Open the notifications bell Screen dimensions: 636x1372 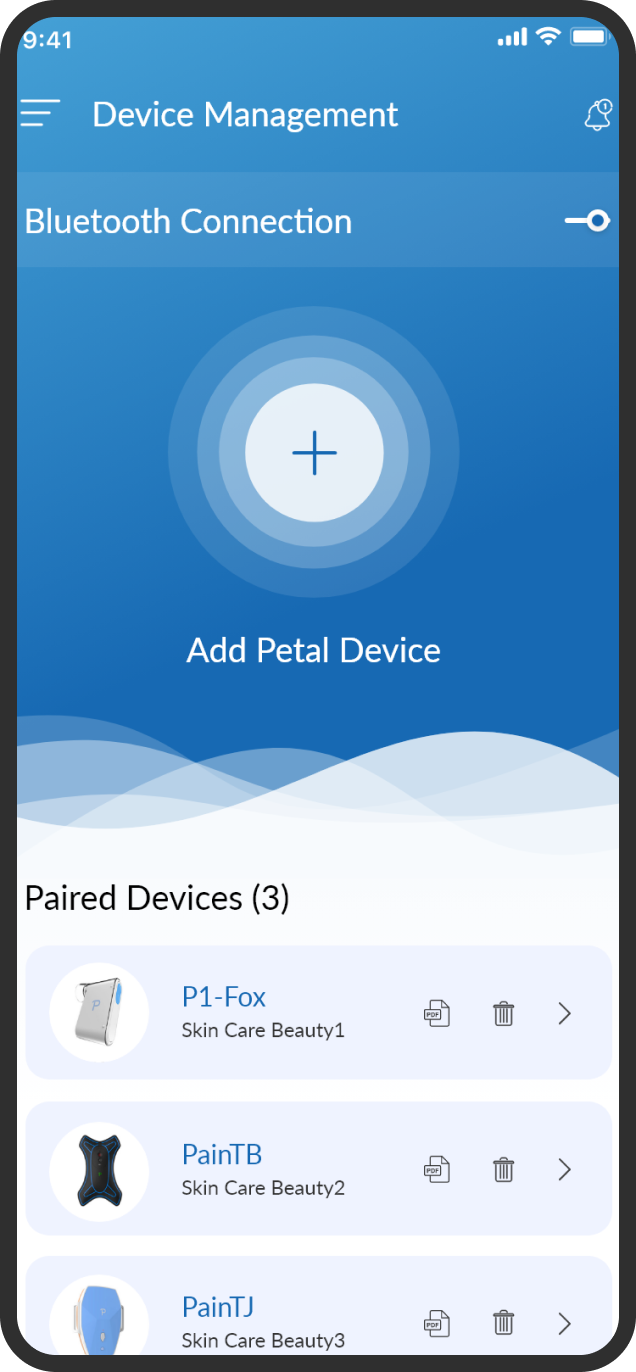(598, 114)
